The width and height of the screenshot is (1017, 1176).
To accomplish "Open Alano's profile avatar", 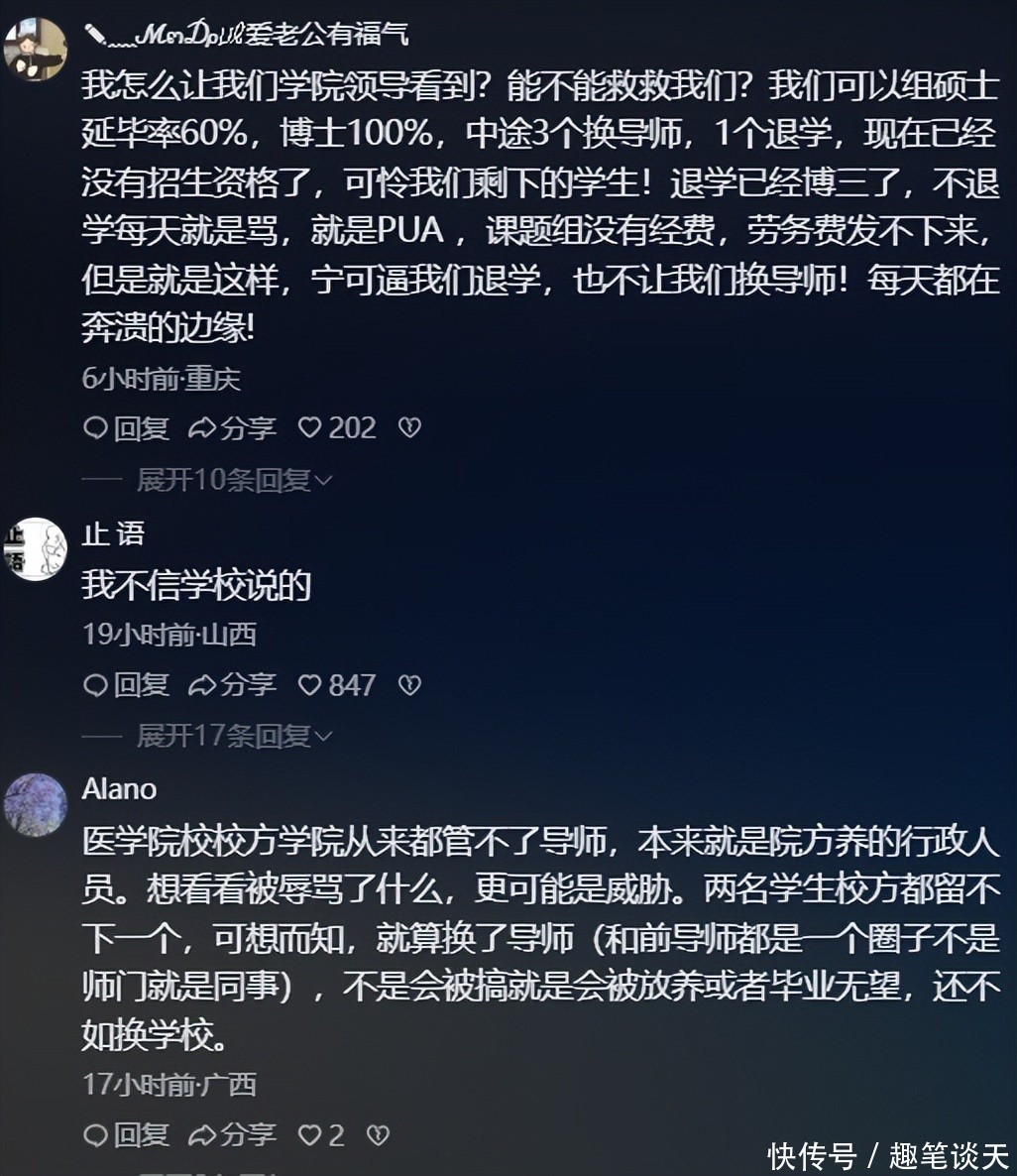I will click(36, 805).
